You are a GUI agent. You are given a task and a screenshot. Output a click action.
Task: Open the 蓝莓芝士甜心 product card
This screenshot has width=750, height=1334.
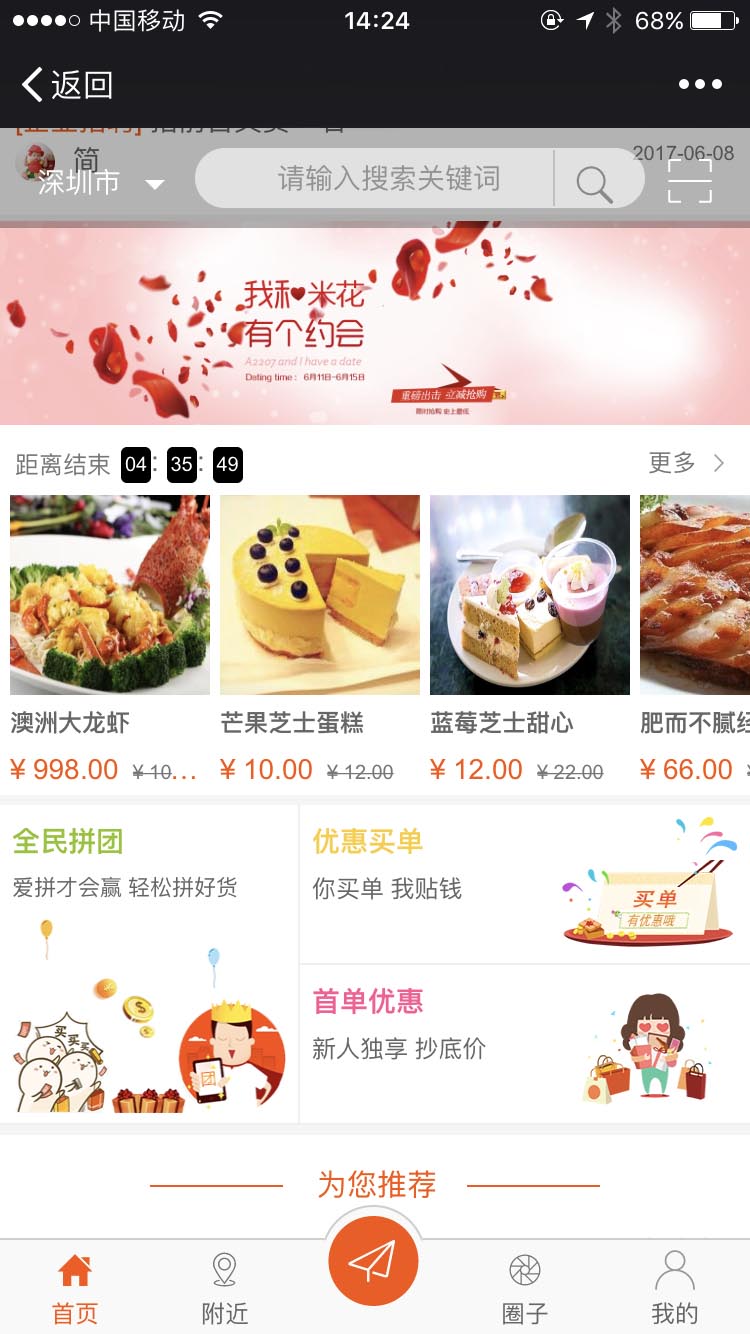point(530,620)
